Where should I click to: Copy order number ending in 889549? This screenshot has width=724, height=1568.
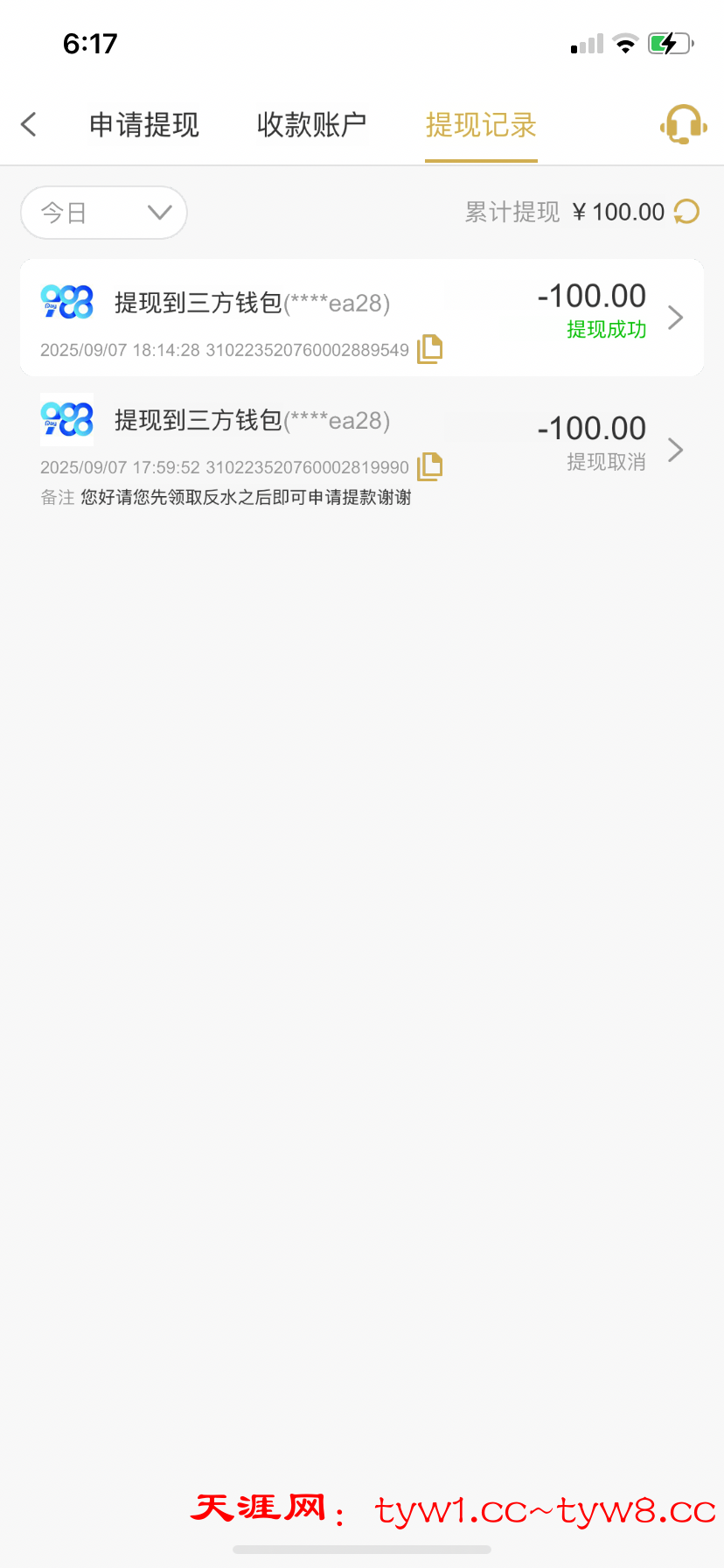(x=429, y=349)
